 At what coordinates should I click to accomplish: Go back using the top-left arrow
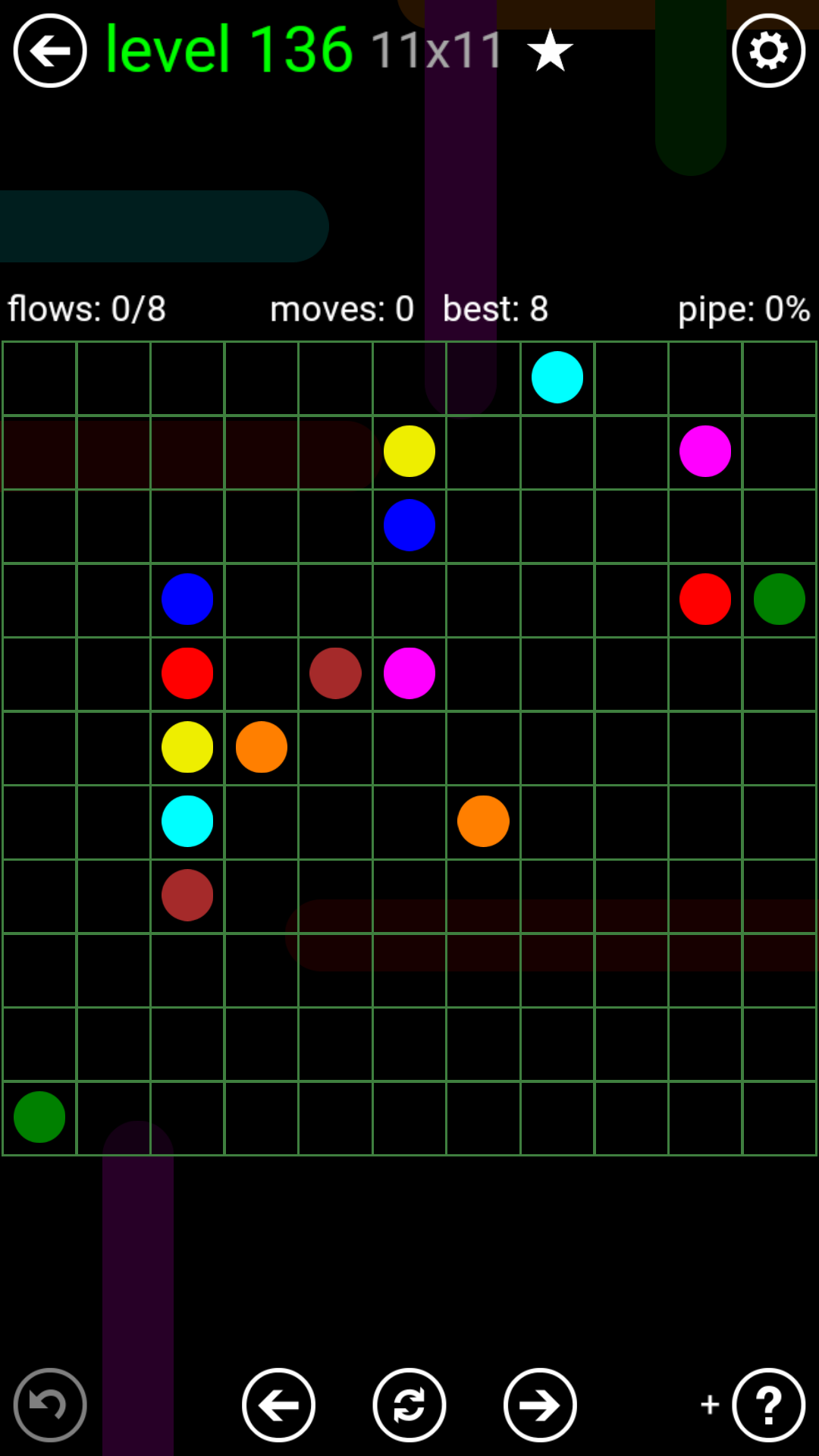click(x=50, y=51)
